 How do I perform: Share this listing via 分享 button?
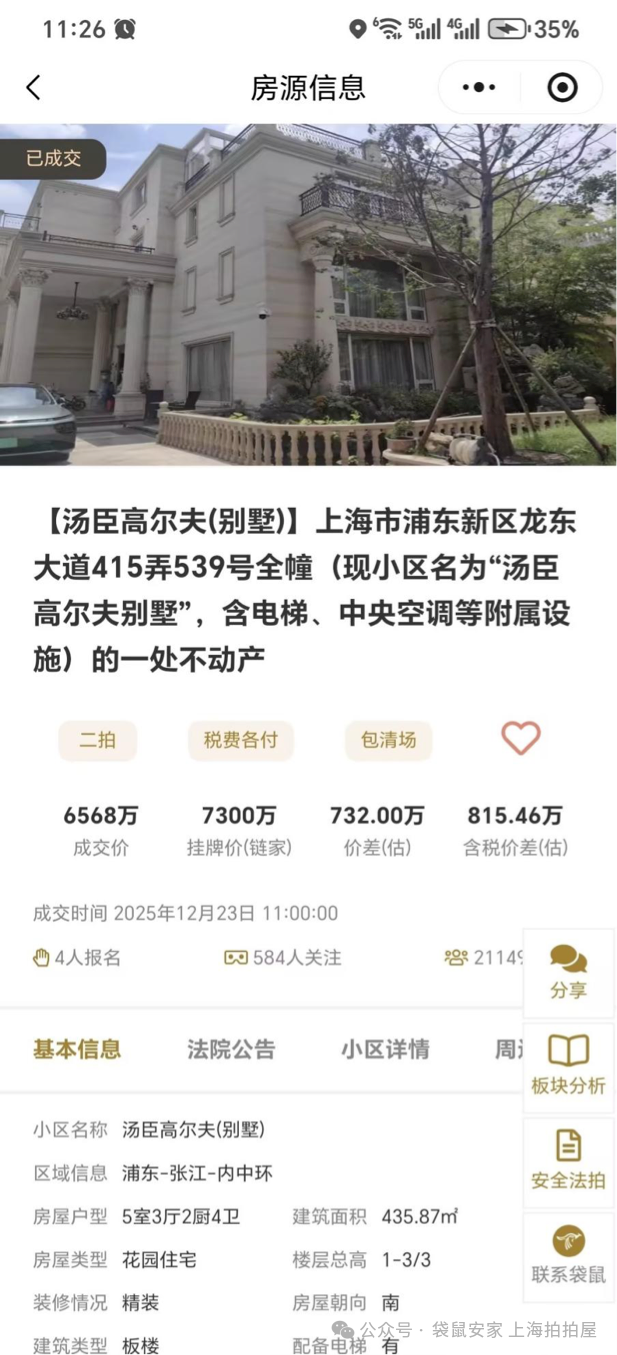568,973
